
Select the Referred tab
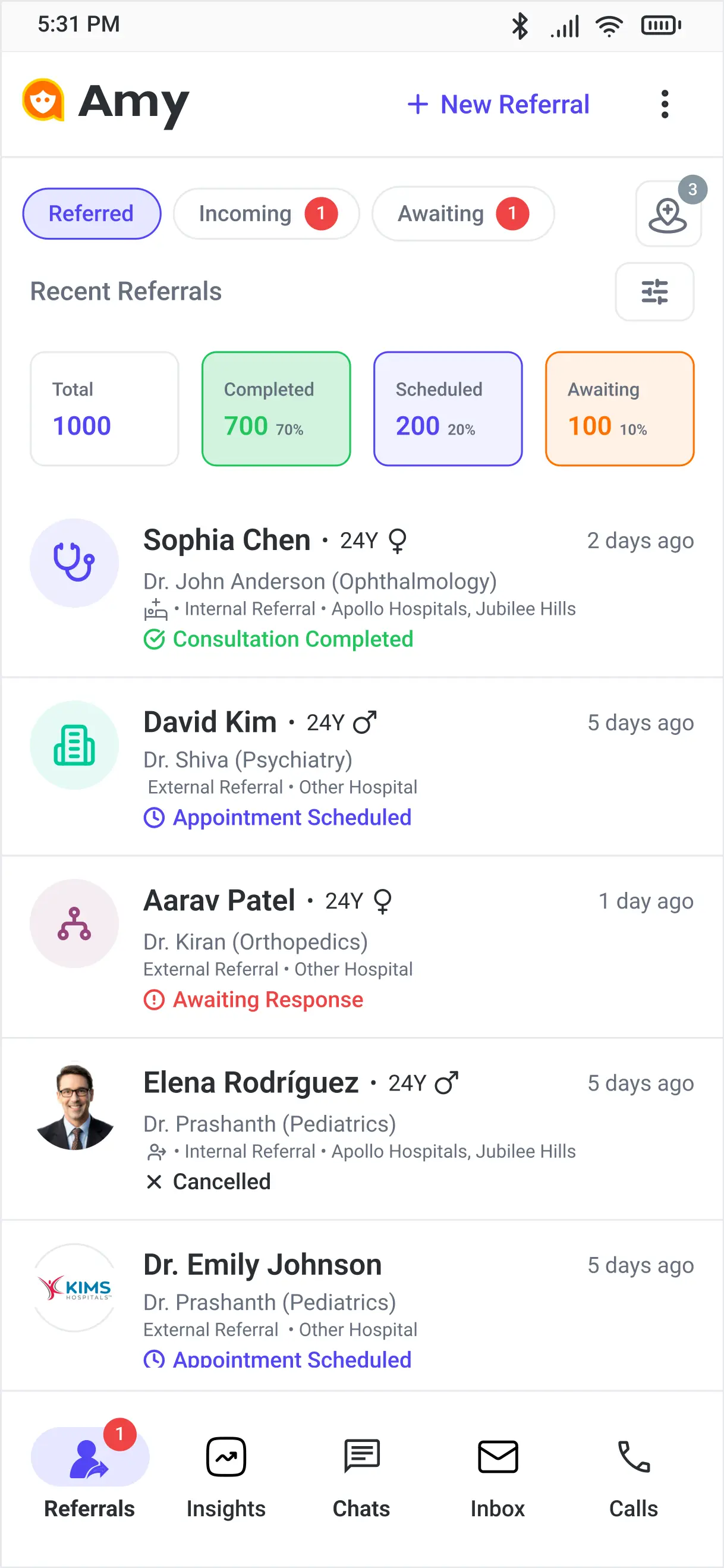pos(92,213)
